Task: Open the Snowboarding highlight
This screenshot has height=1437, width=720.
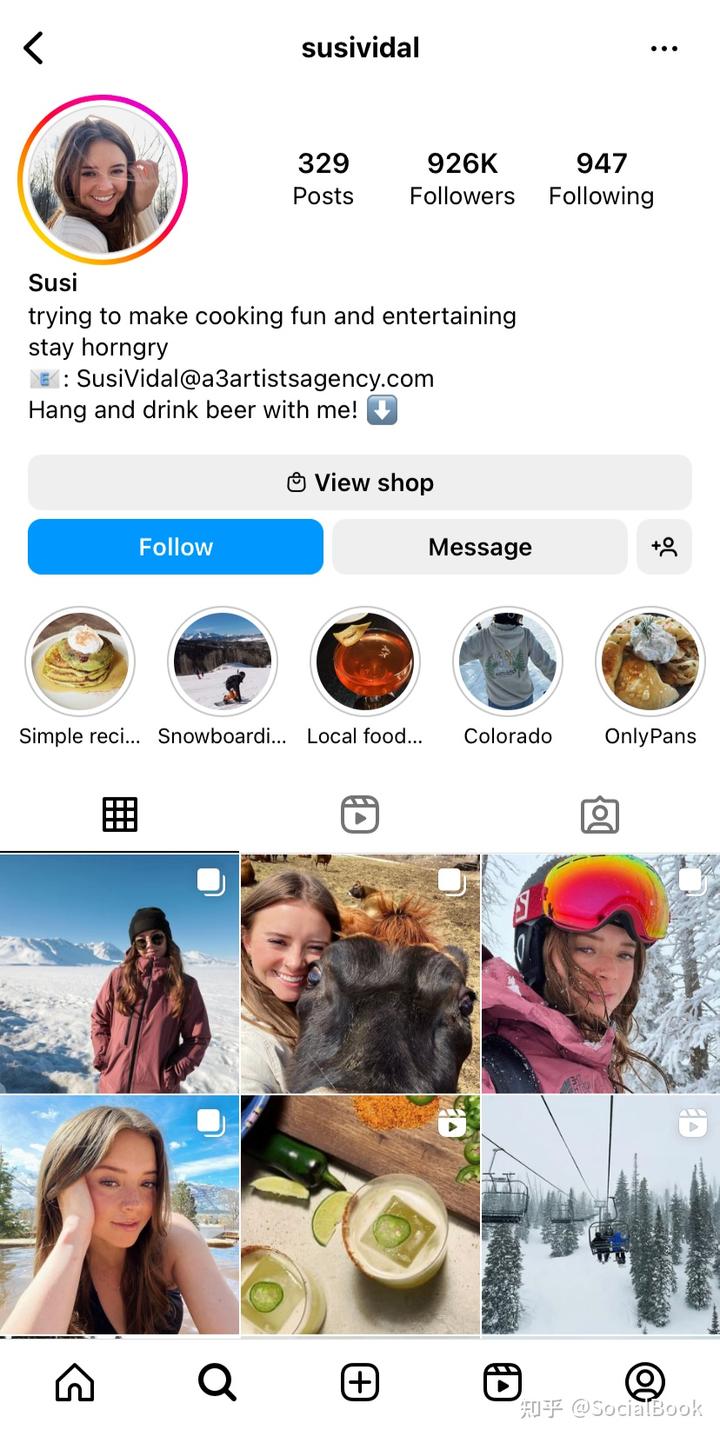Action: pyautogui.click(x=222, y=661)
